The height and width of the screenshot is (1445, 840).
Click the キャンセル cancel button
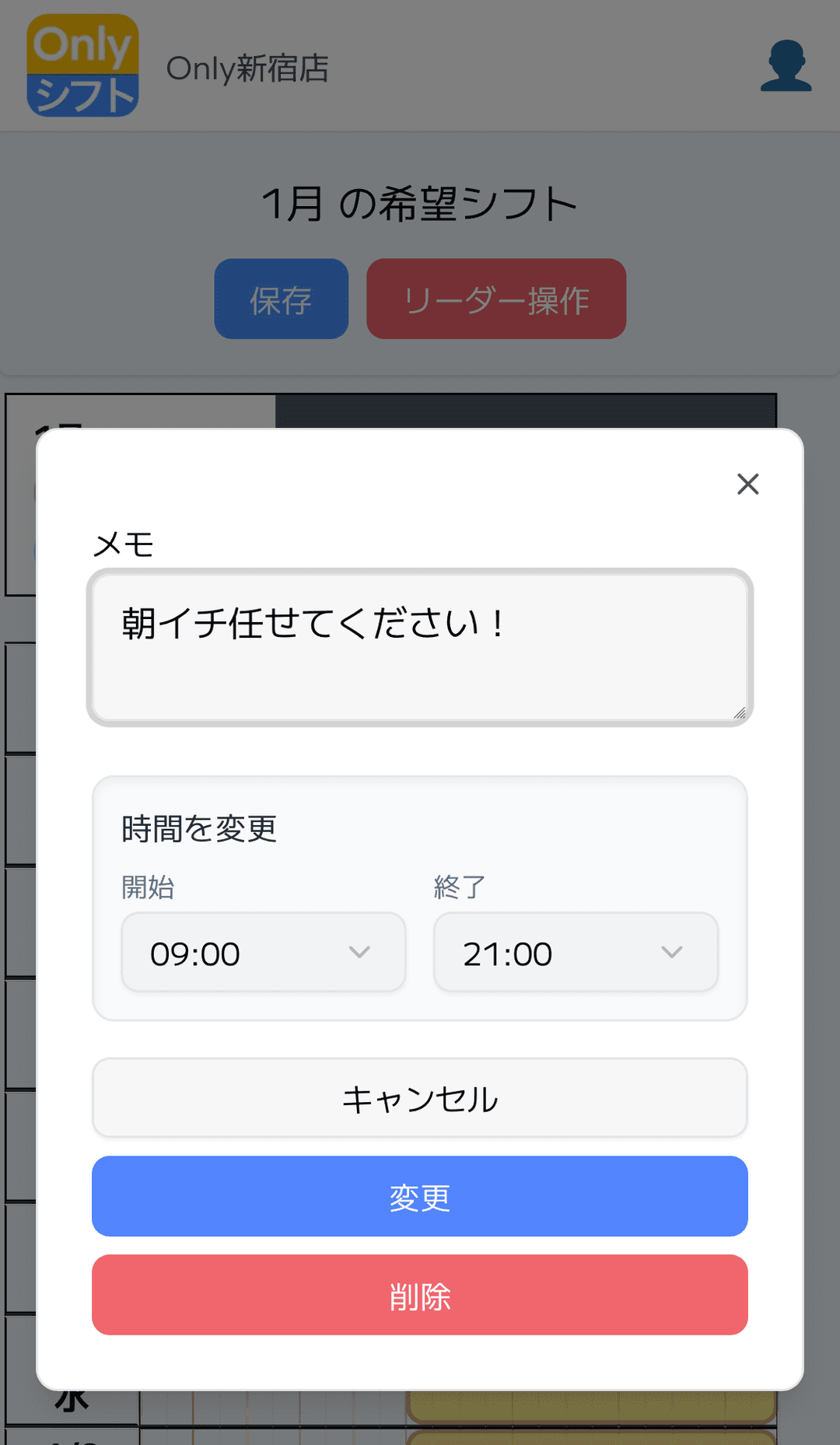[x=419, y=1098]
